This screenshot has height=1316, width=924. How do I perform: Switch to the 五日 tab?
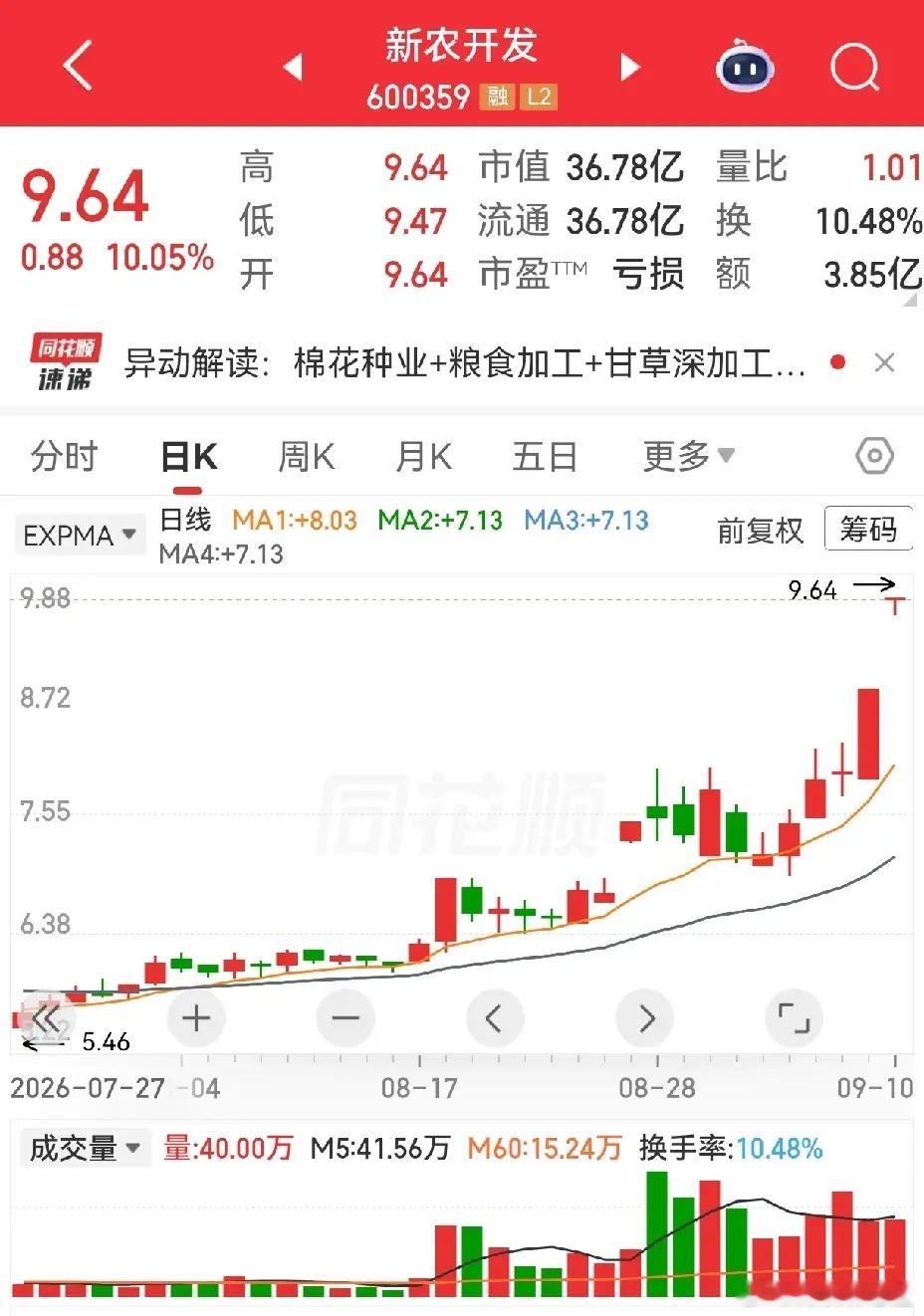545,456
